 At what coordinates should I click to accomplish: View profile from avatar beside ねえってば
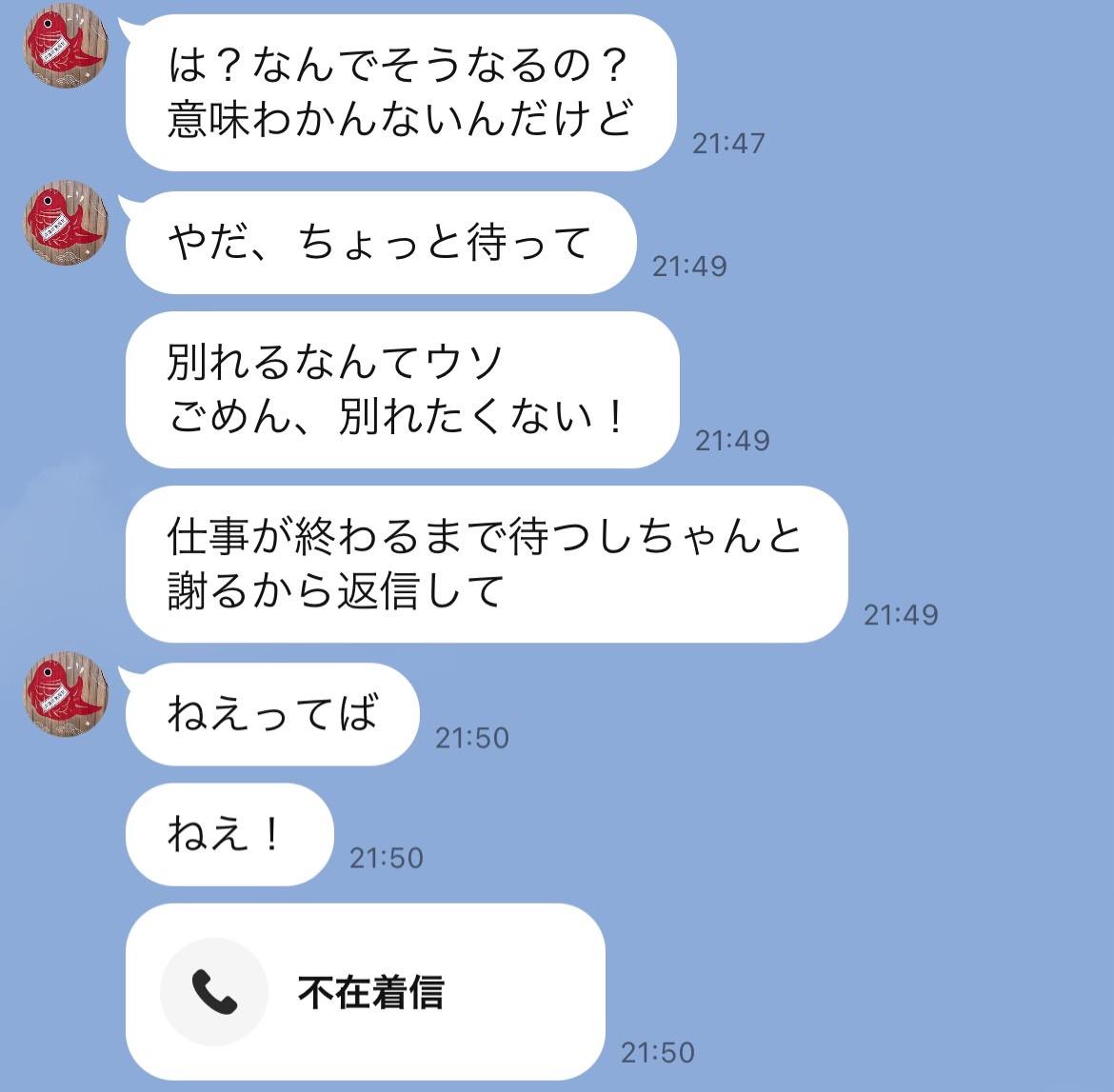(x=65, y=694)
